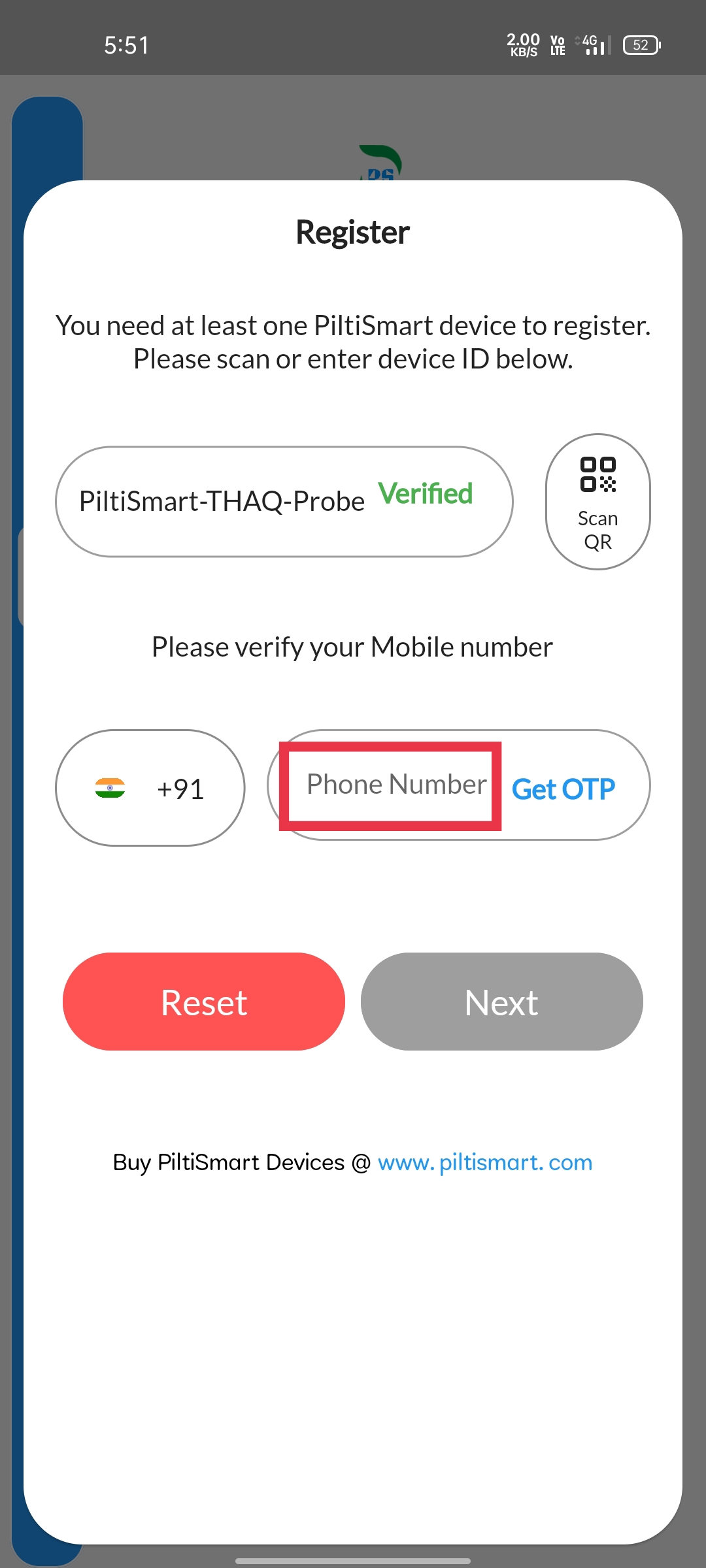Image resolution: width=706 pixels, height=1568 pixels.
Task: Continue with the Next button
Action: tap(501, 1002)
